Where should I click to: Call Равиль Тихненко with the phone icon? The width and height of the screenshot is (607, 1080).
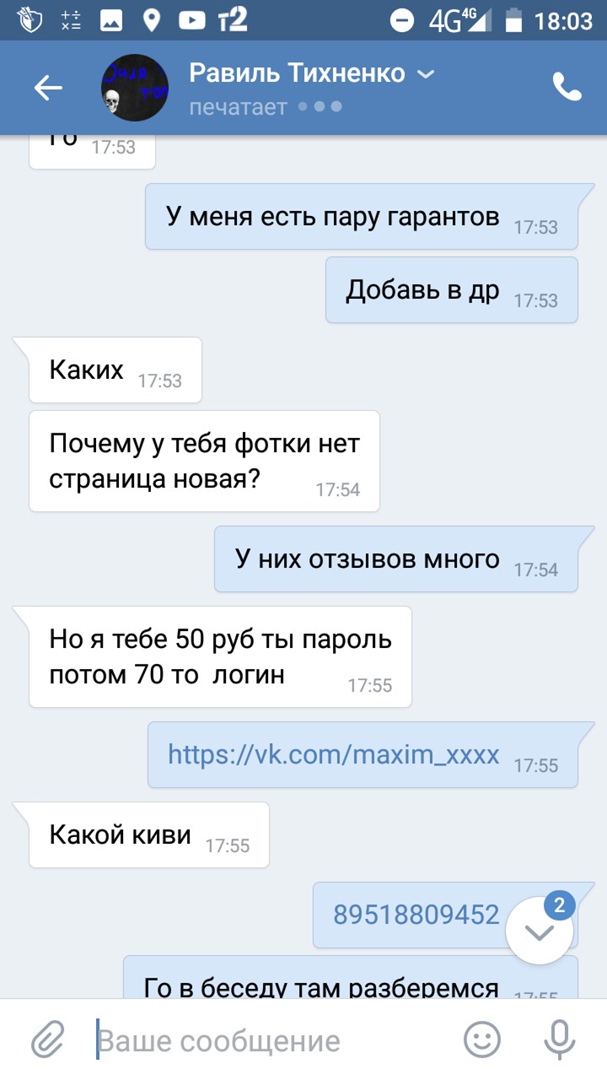pos(567,88)
